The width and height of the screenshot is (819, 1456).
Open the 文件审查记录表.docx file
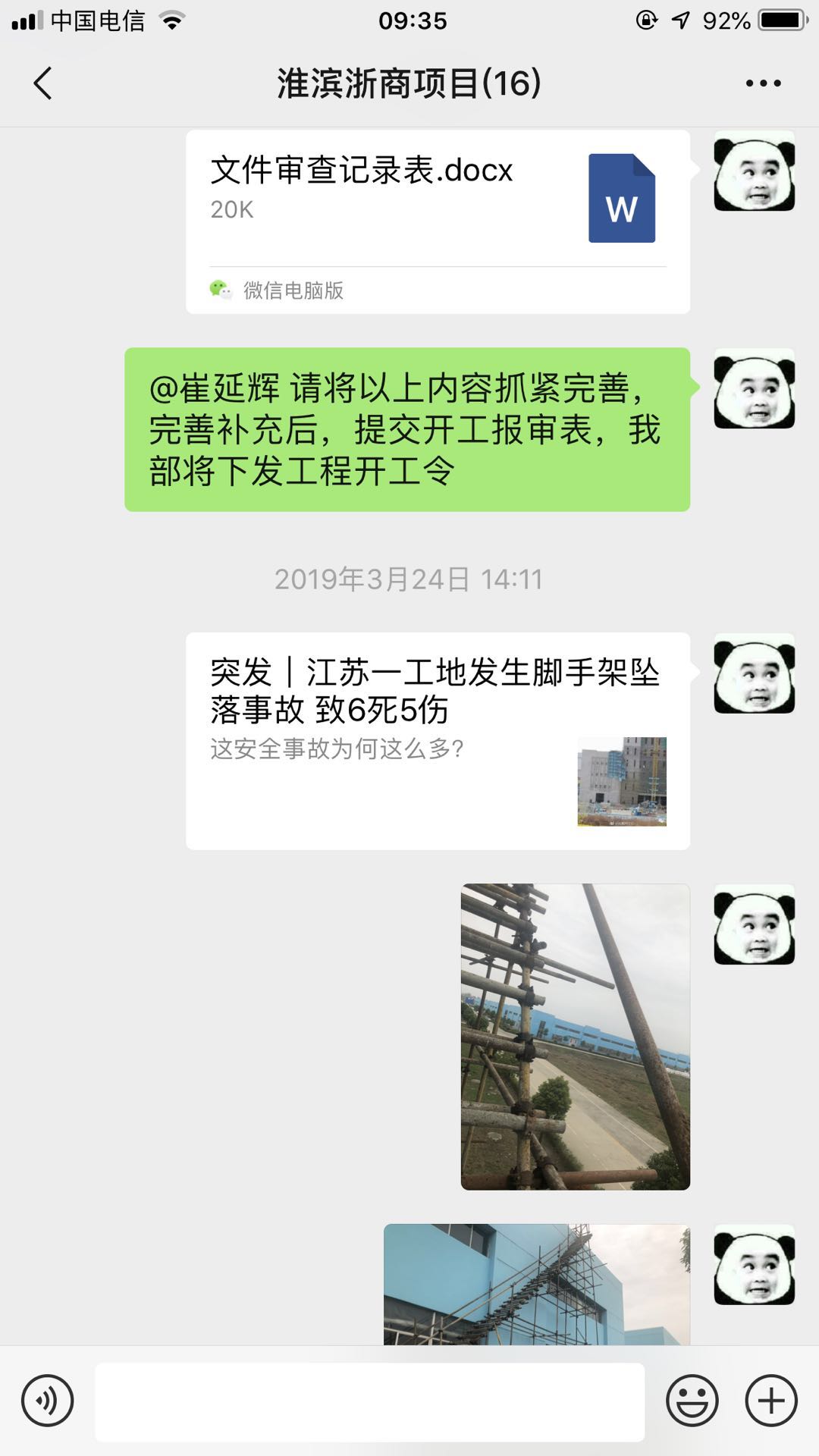coord(438,221)
